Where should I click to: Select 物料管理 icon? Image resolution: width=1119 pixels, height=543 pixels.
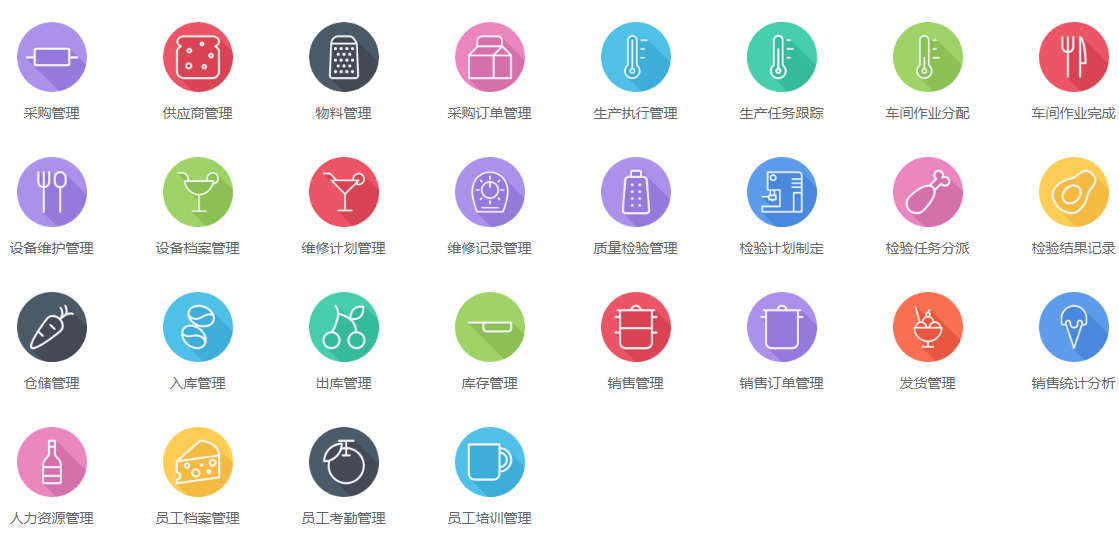point(344,57)
